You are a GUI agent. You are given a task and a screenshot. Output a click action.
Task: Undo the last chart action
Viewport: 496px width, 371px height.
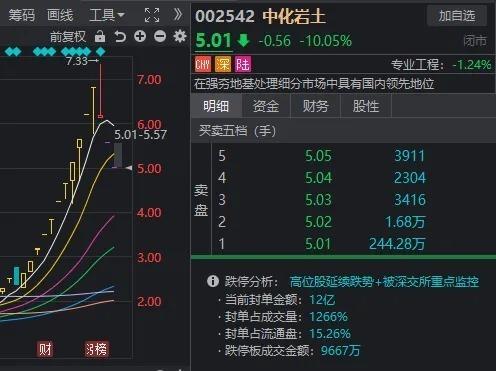(x=120, y=36)
